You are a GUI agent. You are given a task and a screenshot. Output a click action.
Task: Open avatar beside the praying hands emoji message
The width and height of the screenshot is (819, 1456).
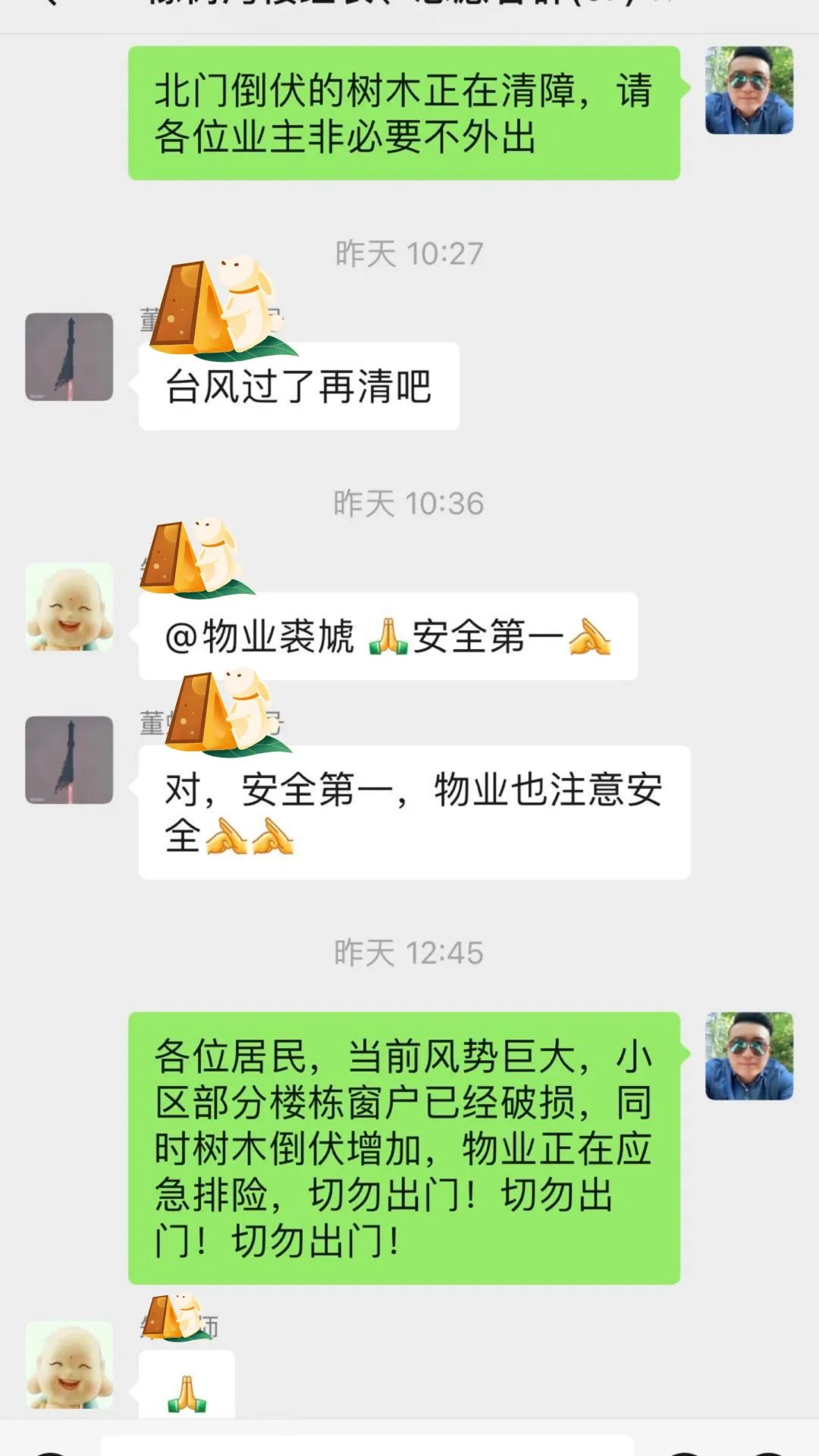click(x=69, y=1365)
